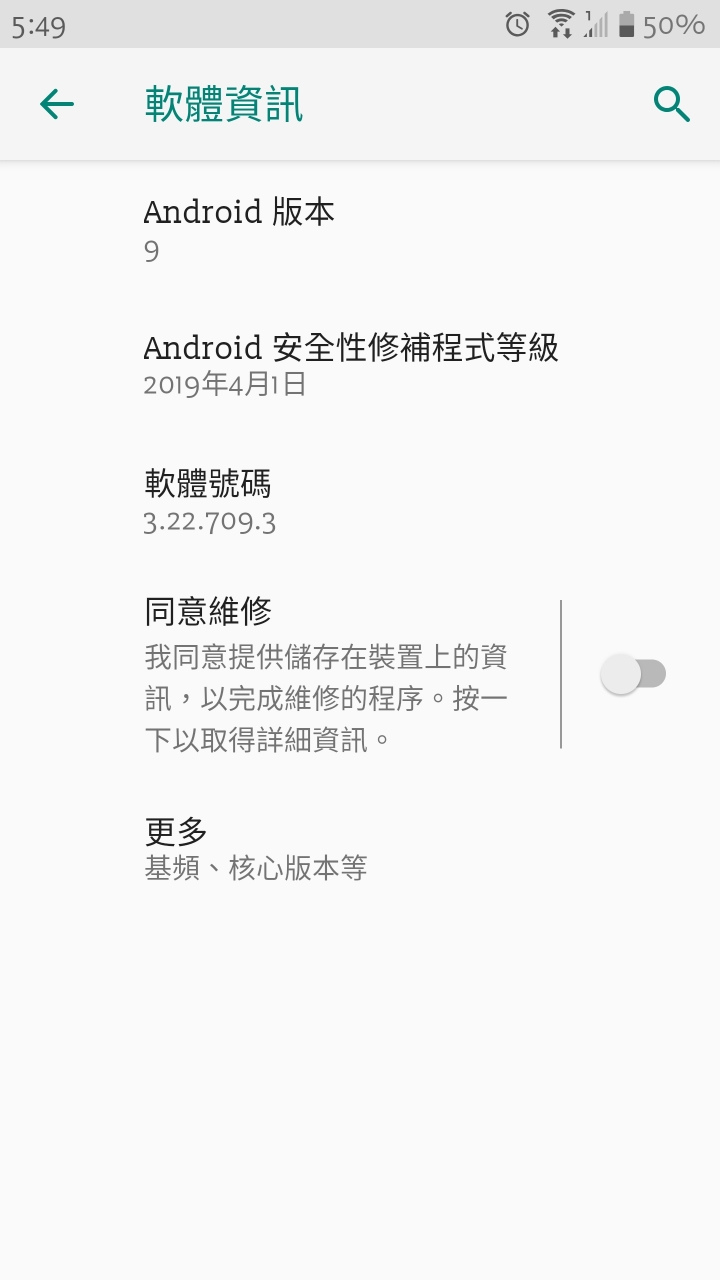
Task: View details for 同意維修
Action: point(330,675)
